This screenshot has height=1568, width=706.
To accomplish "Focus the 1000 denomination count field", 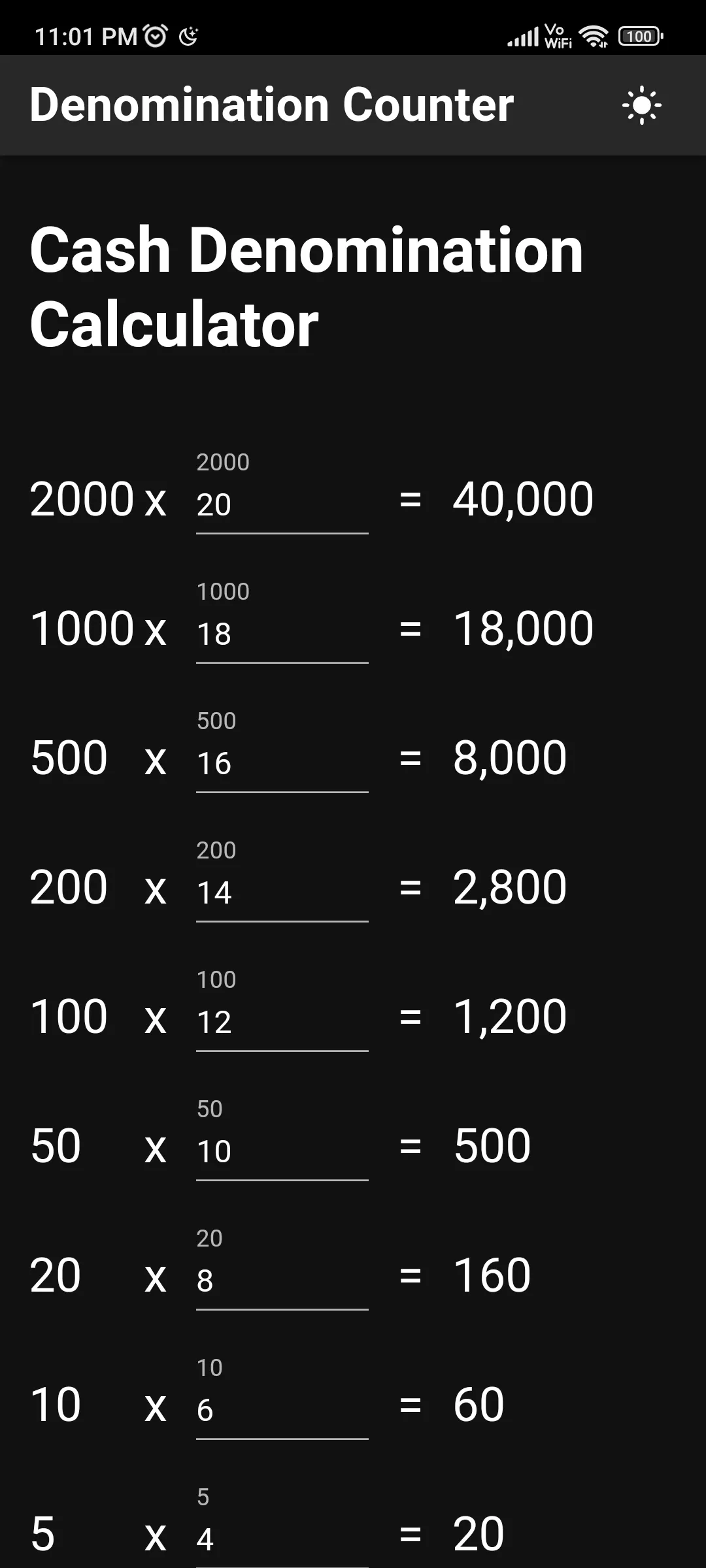I will pos(282,633).
